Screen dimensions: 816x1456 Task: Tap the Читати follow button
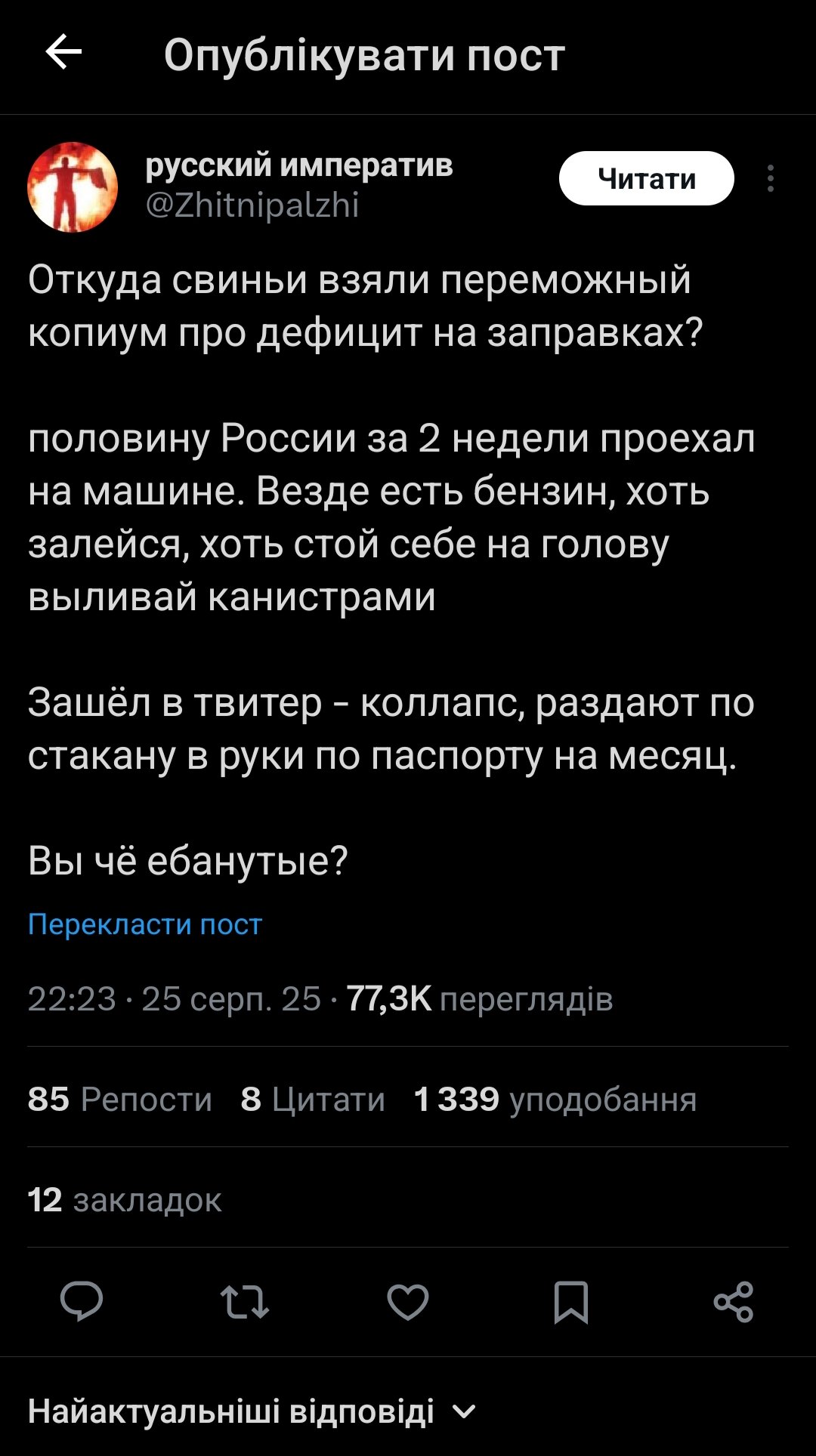pyautogui.click(x=646, y=179)
